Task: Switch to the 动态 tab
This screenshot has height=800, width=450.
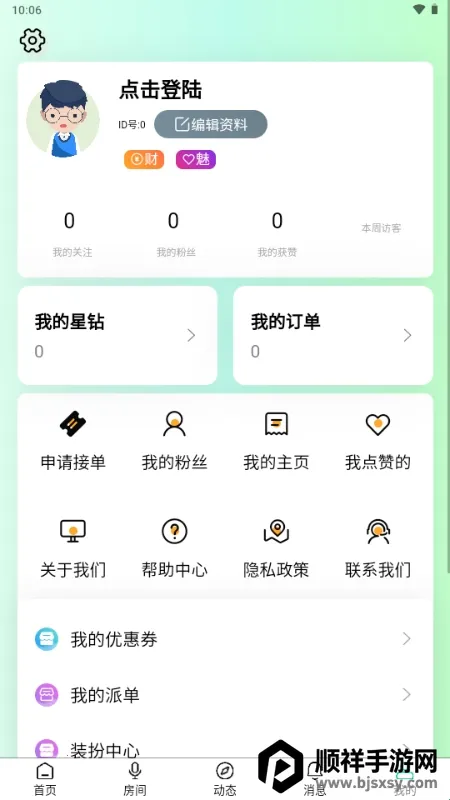Action: click(x=224, y=779)
